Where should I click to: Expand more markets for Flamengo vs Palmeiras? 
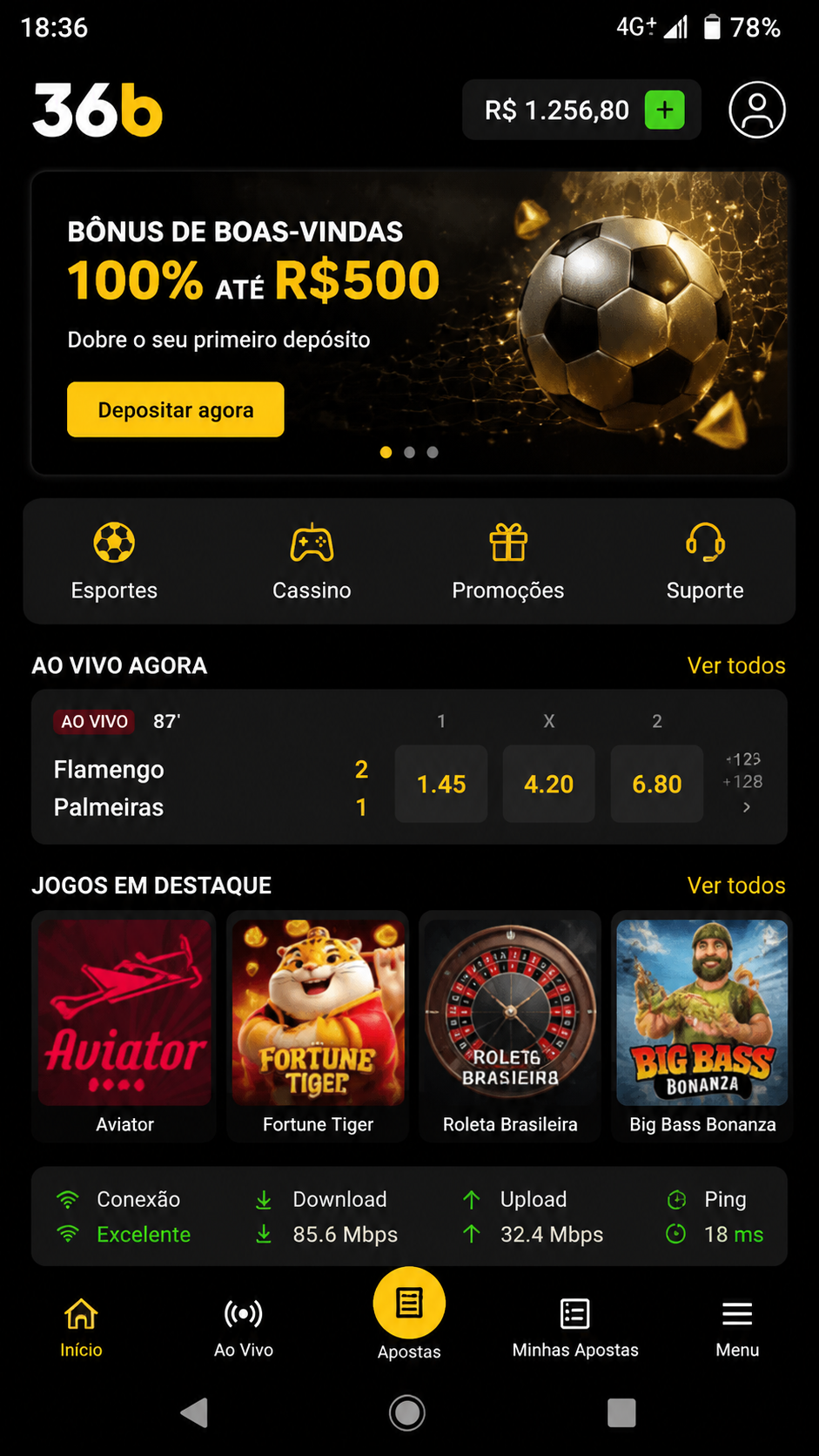tap(744, 783)
